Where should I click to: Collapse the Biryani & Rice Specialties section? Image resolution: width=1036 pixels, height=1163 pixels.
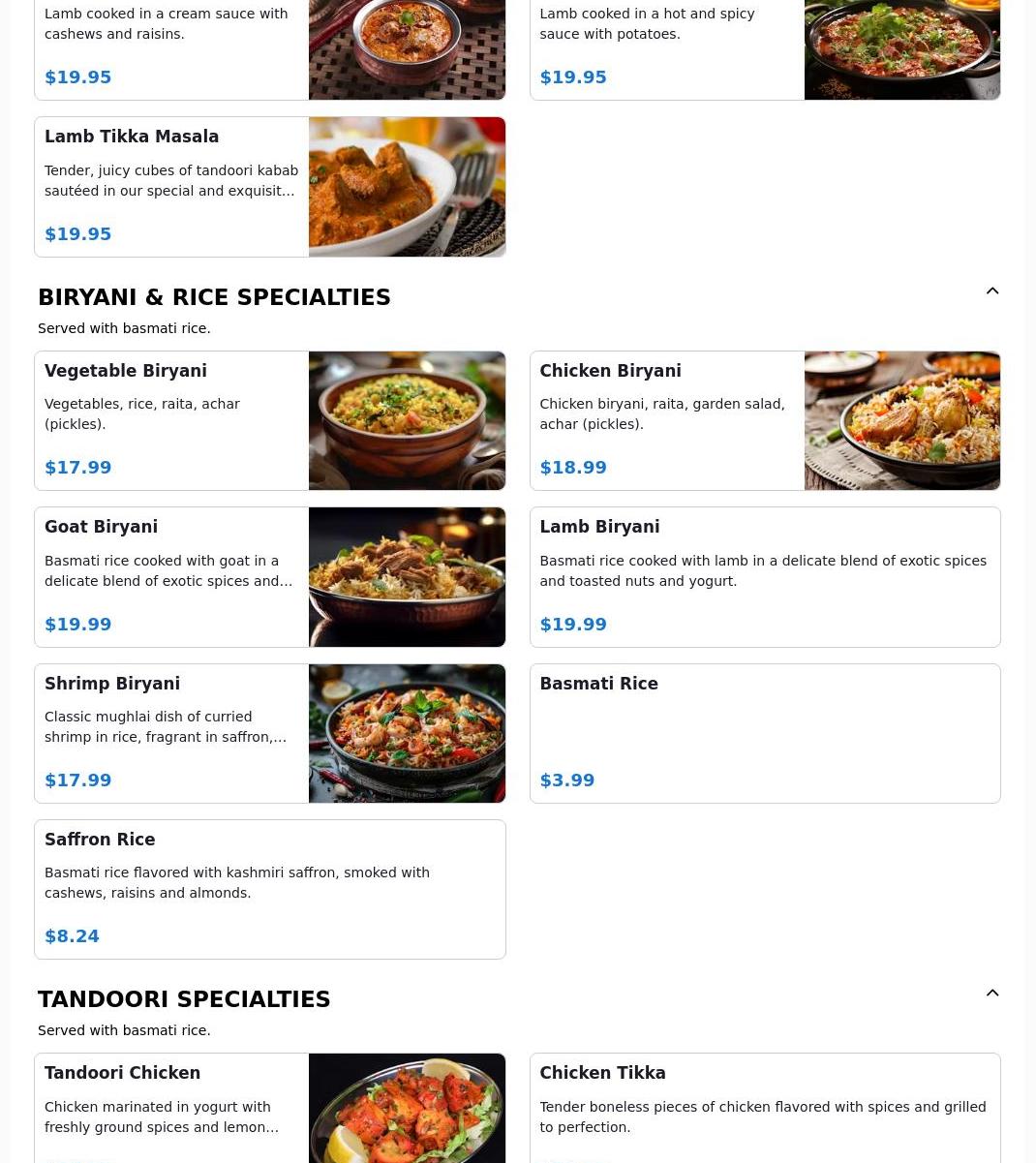click(x=992, y=291)
